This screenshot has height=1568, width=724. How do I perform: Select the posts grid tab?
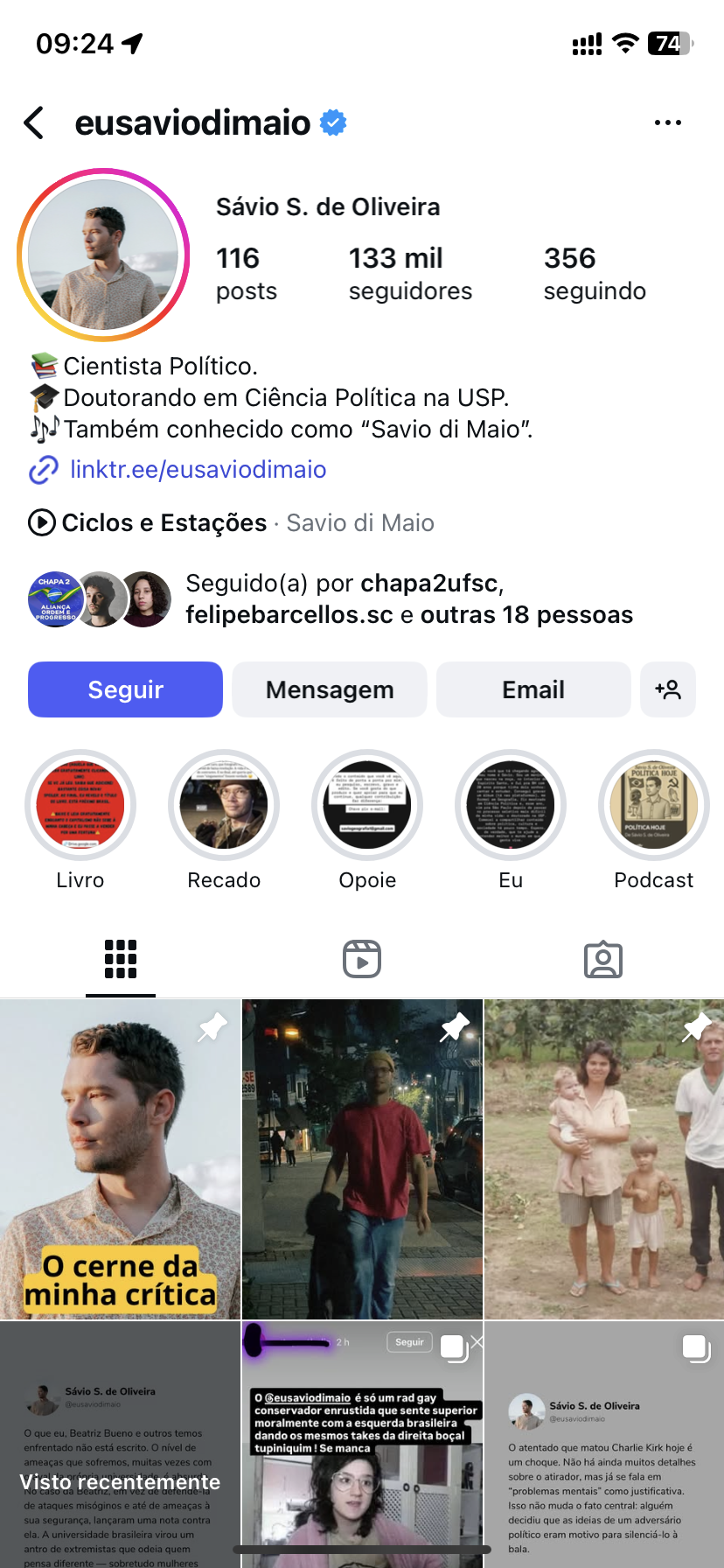point(121,959)
